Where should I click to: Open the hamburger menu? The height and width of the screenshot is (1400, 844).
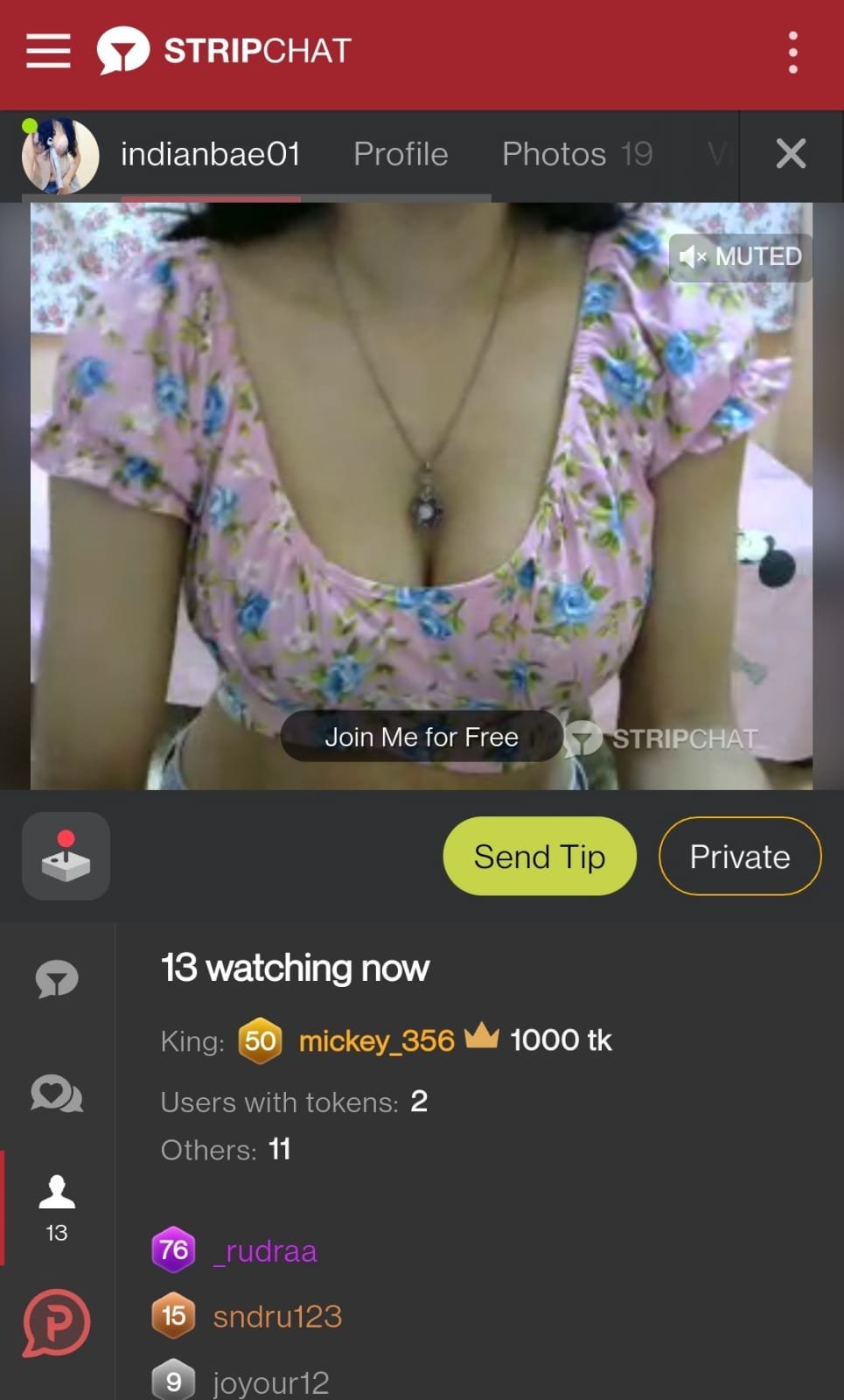tap(48, 52)
